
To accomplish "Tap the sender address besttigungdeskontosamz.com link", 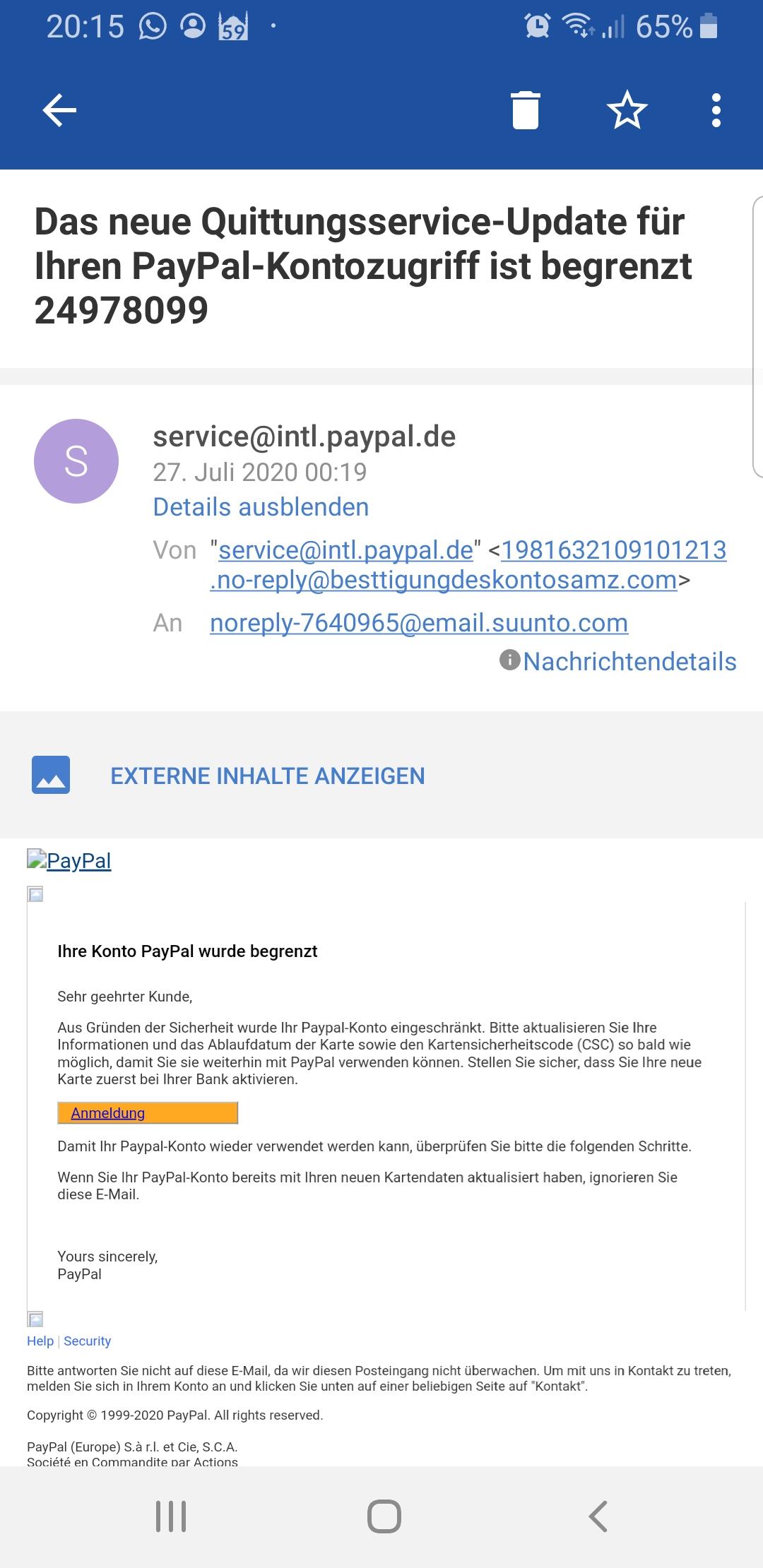I will [444, 580].
